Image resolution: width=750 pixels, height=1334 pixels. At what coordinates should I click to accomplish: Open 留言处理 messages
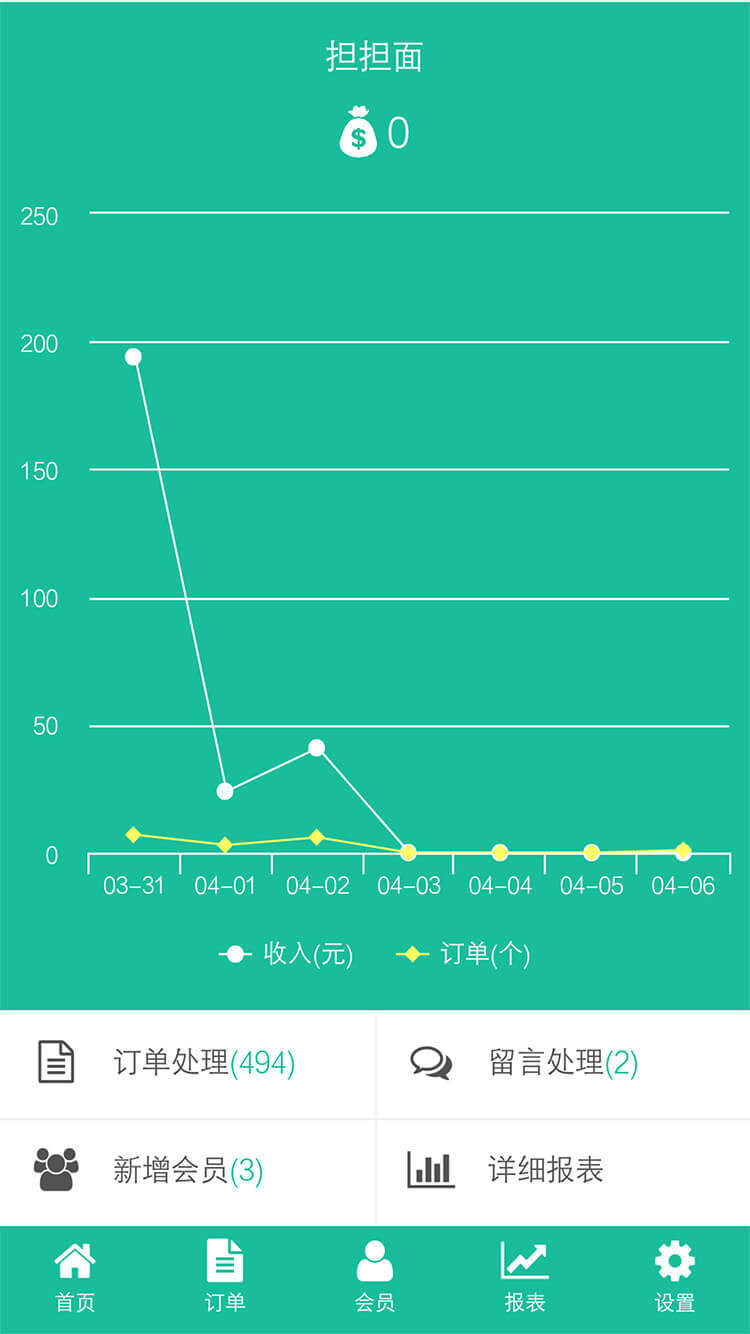point(563,1064)
